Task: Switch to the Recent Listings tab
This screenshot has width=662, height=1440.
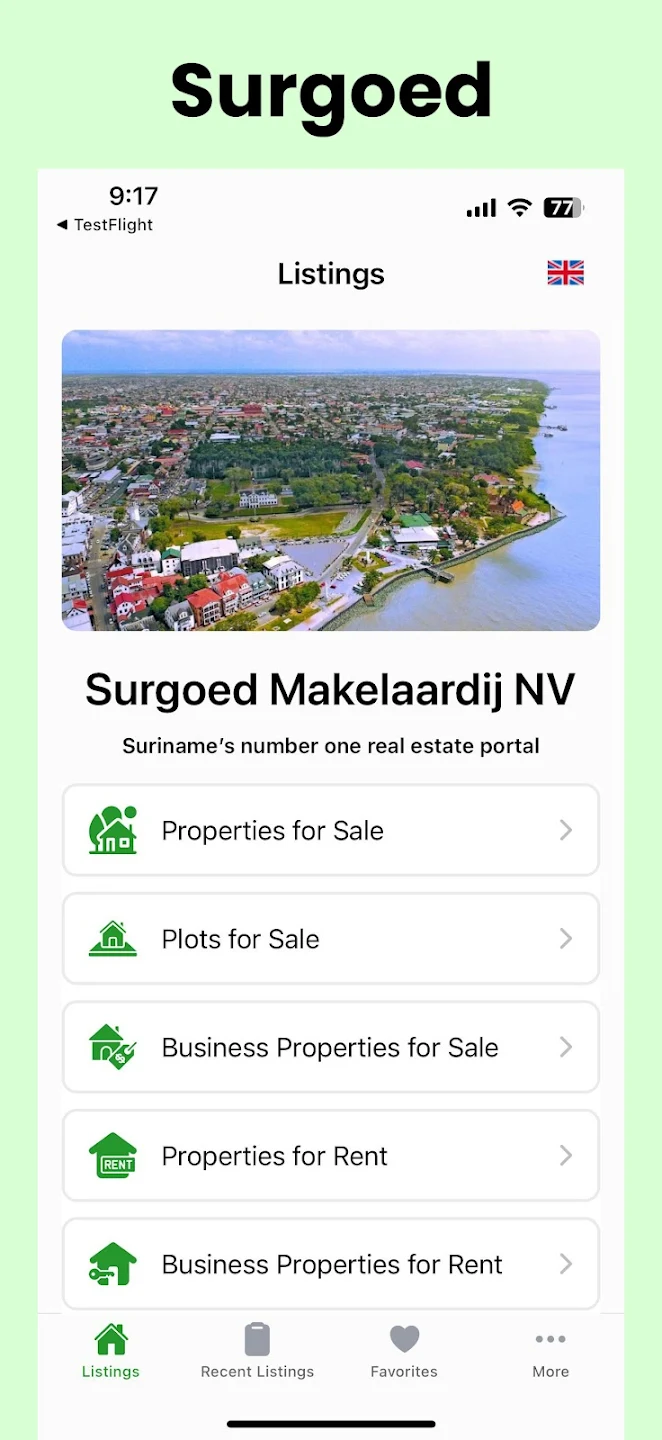Action: coord(257,1351)
